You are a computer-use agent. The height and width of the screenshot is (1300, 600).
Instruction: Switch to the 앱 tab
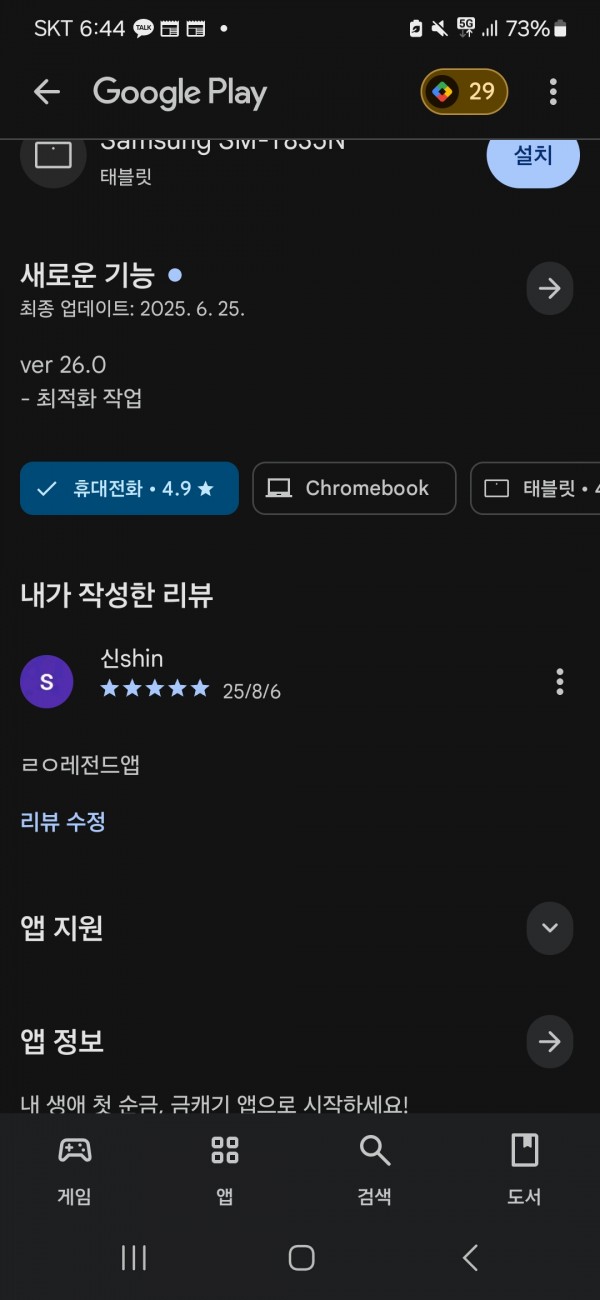(x=225, y=1169)
